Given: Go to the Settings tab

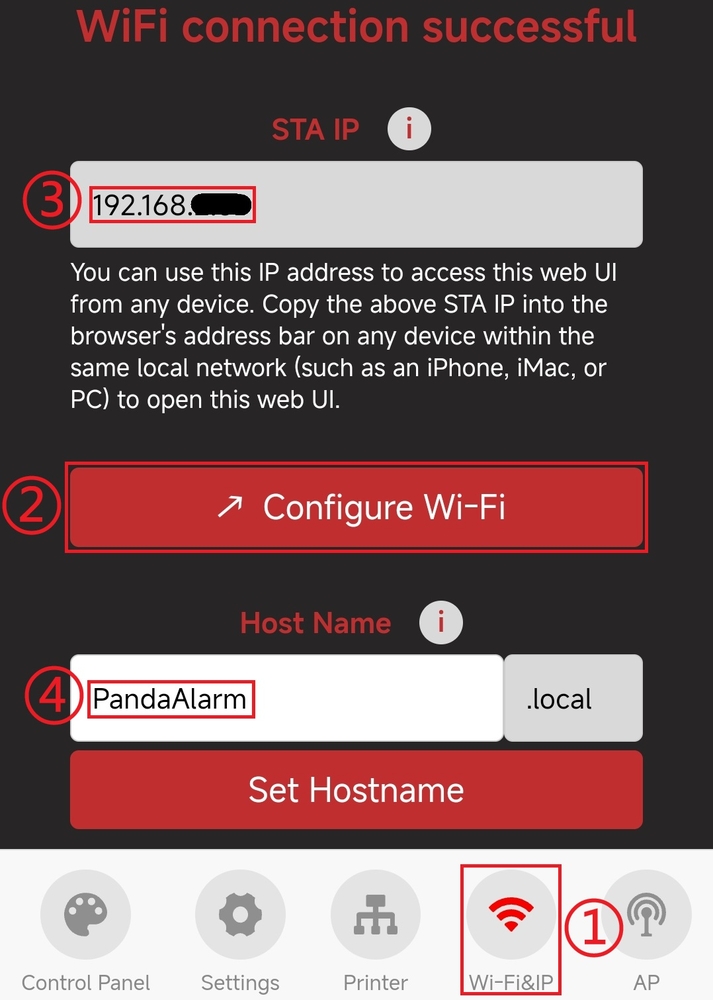Looking at the screenshot, I should coord(240,930).
